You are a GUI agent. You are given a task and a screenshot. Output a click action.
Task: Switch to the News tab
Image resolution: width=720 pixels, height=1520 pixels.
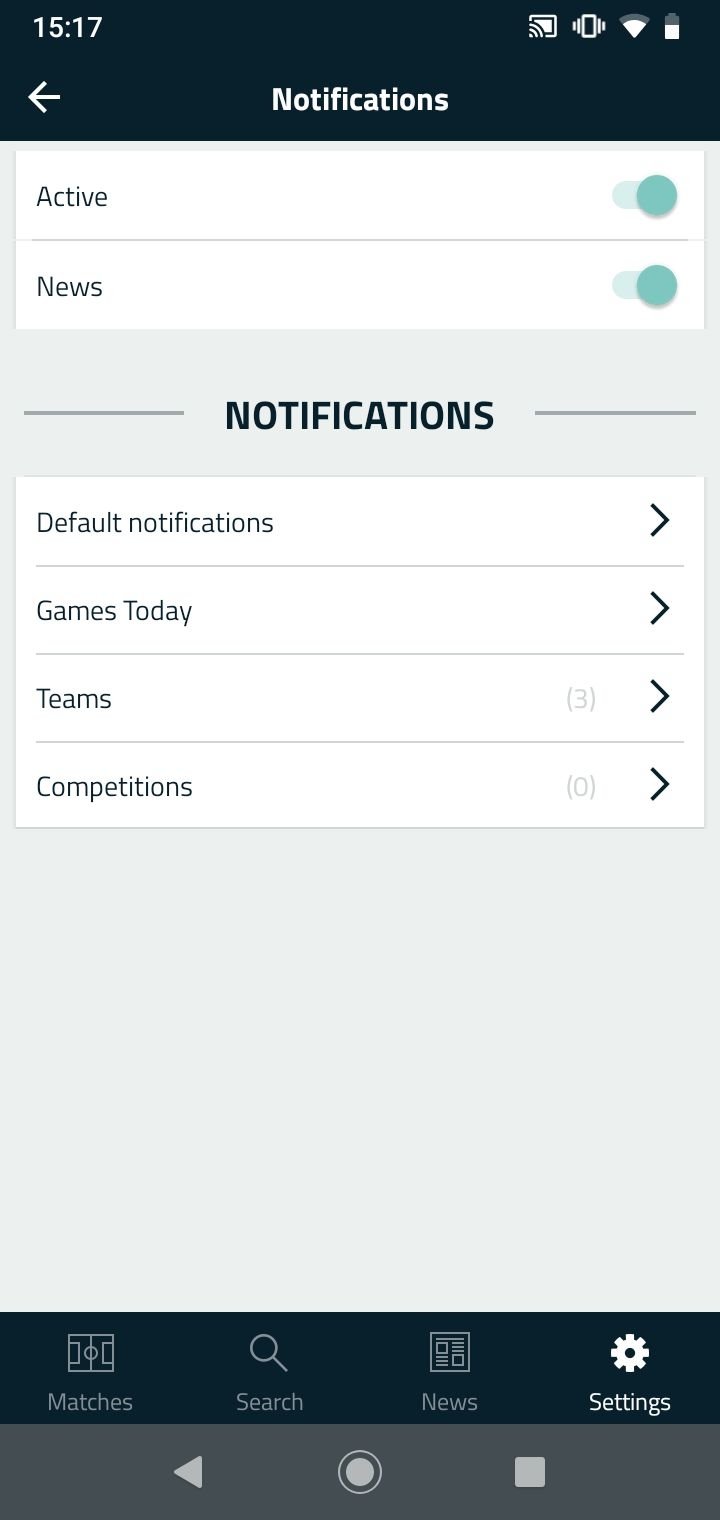click(x=449, y=1370)
